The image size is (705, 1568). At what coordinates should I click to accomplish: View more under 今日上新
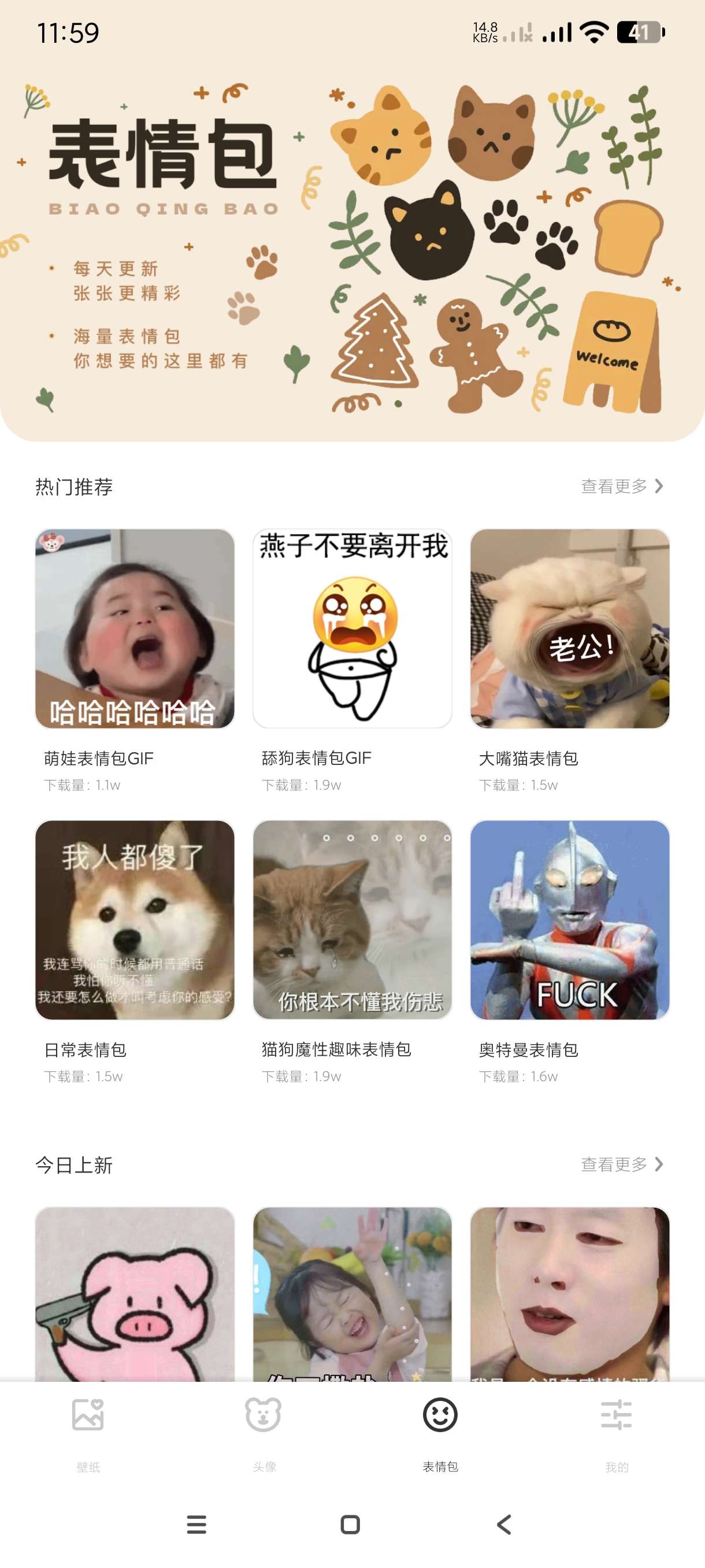(x=622, y=1164)
